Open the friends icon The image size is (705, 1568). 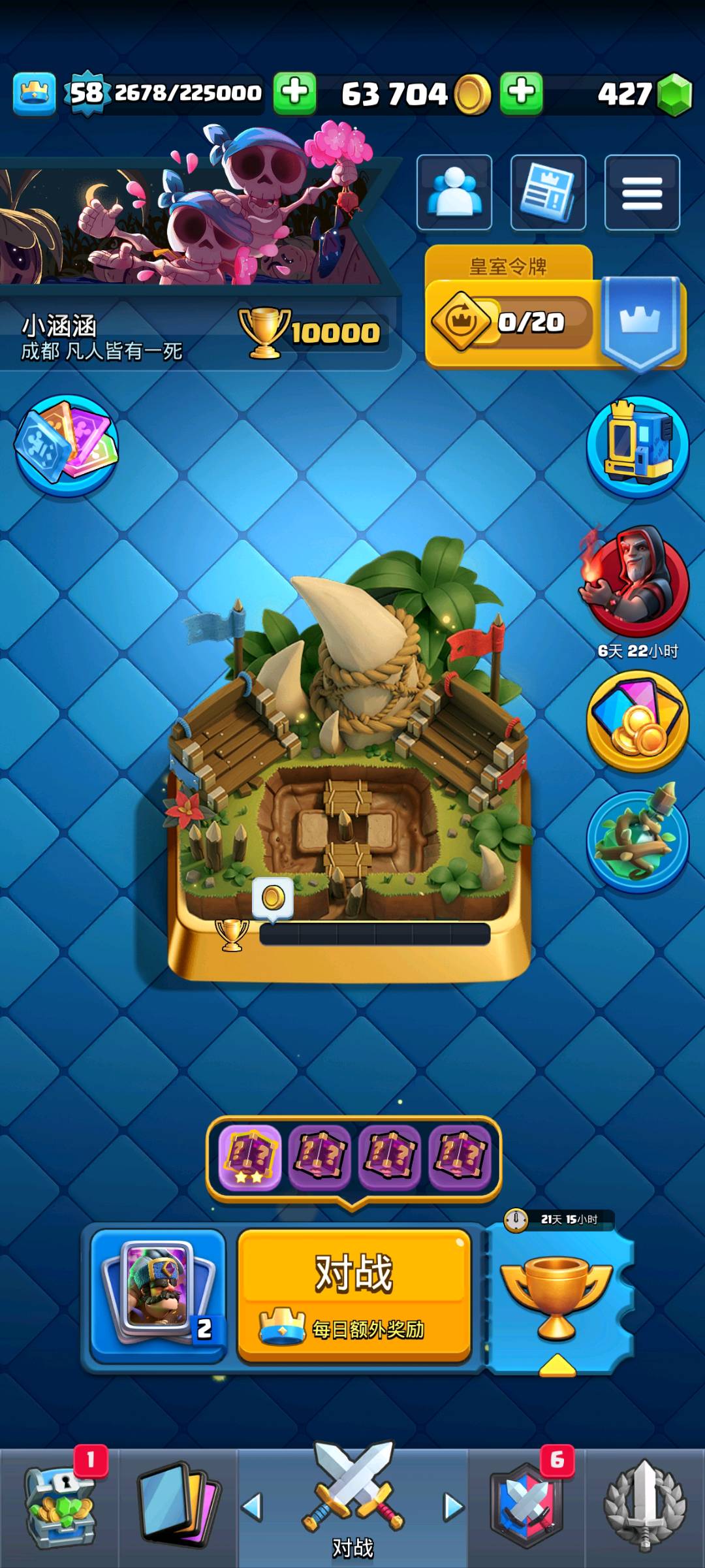tap(454, 193)
